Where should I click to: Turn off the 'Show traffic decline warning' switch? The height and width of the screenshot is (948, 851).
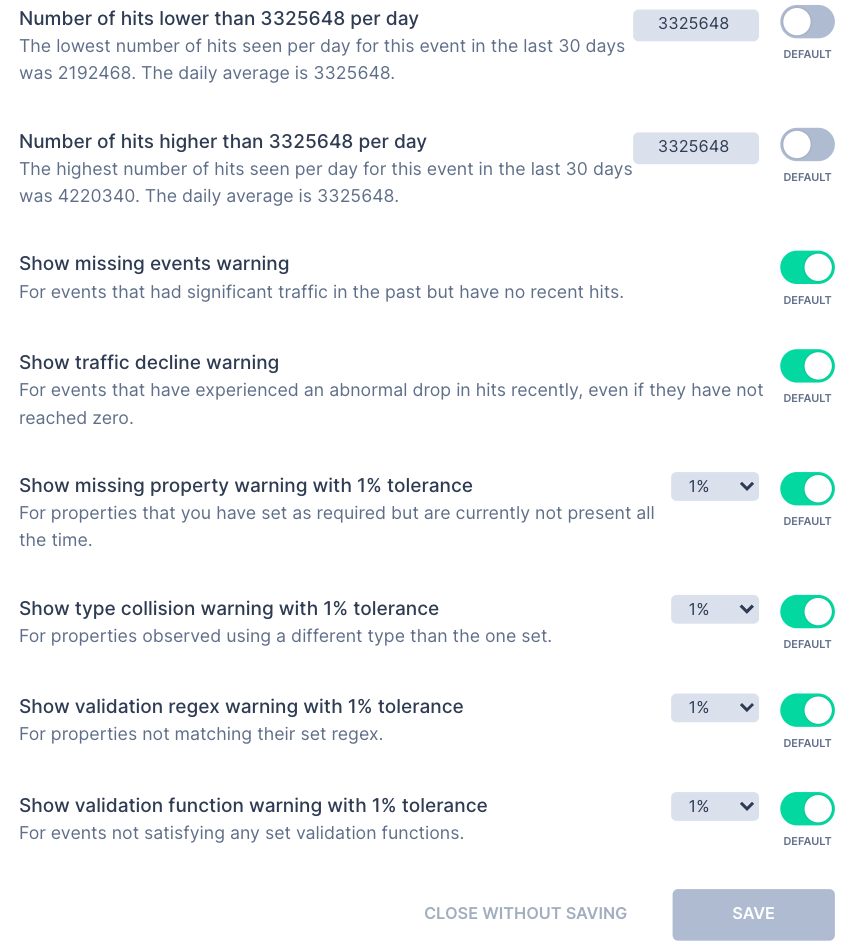tap(807, 365)
